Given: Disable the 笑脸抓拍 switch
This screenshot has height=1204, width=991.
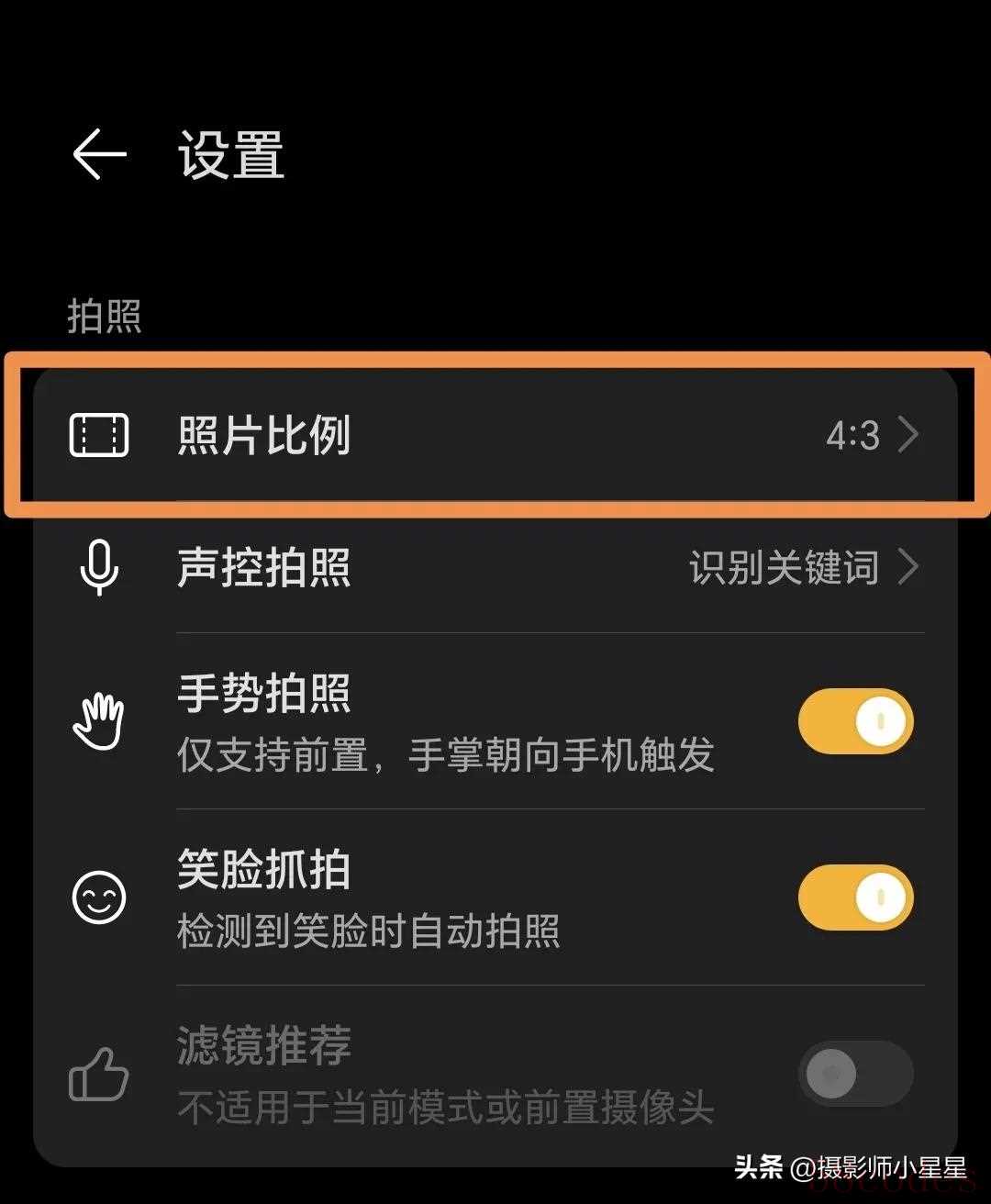Looking at the screenshot, I should pyautogui.click(x=855, y=897).
